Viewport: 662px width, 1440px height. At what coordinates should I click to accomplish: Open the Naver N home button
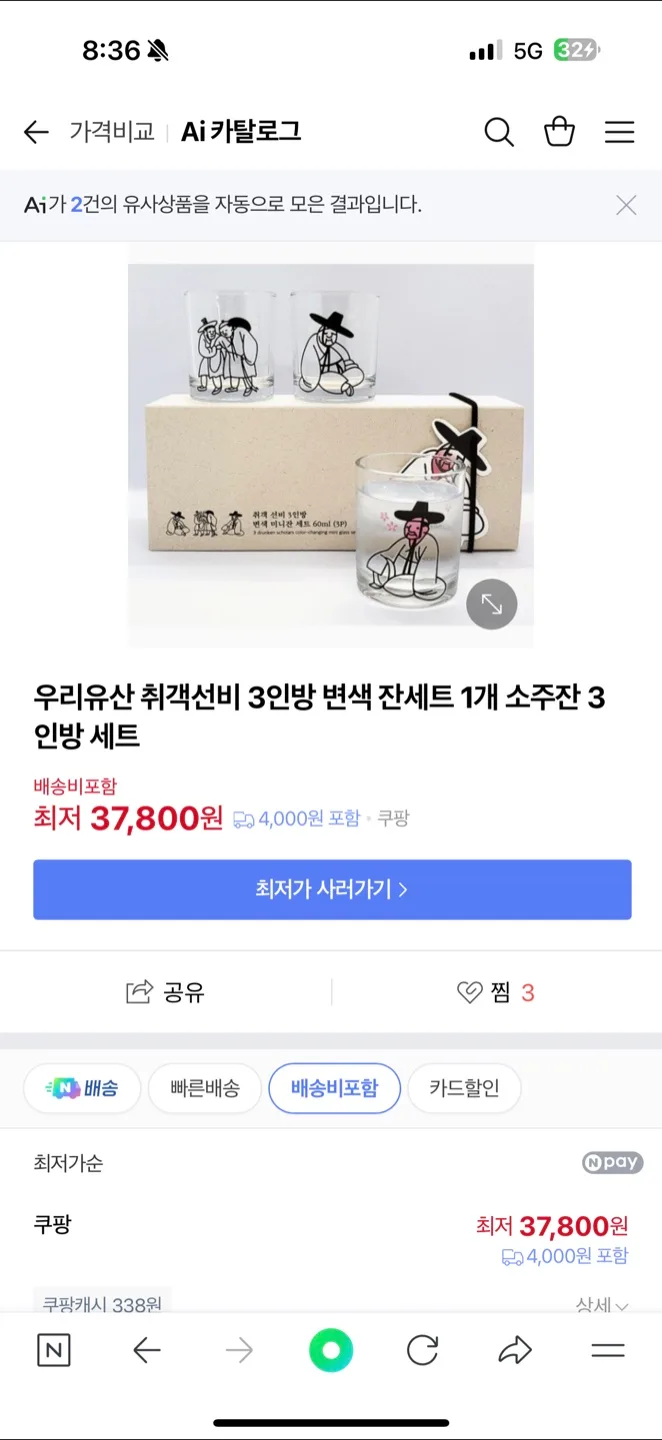tap(53, 1352)
